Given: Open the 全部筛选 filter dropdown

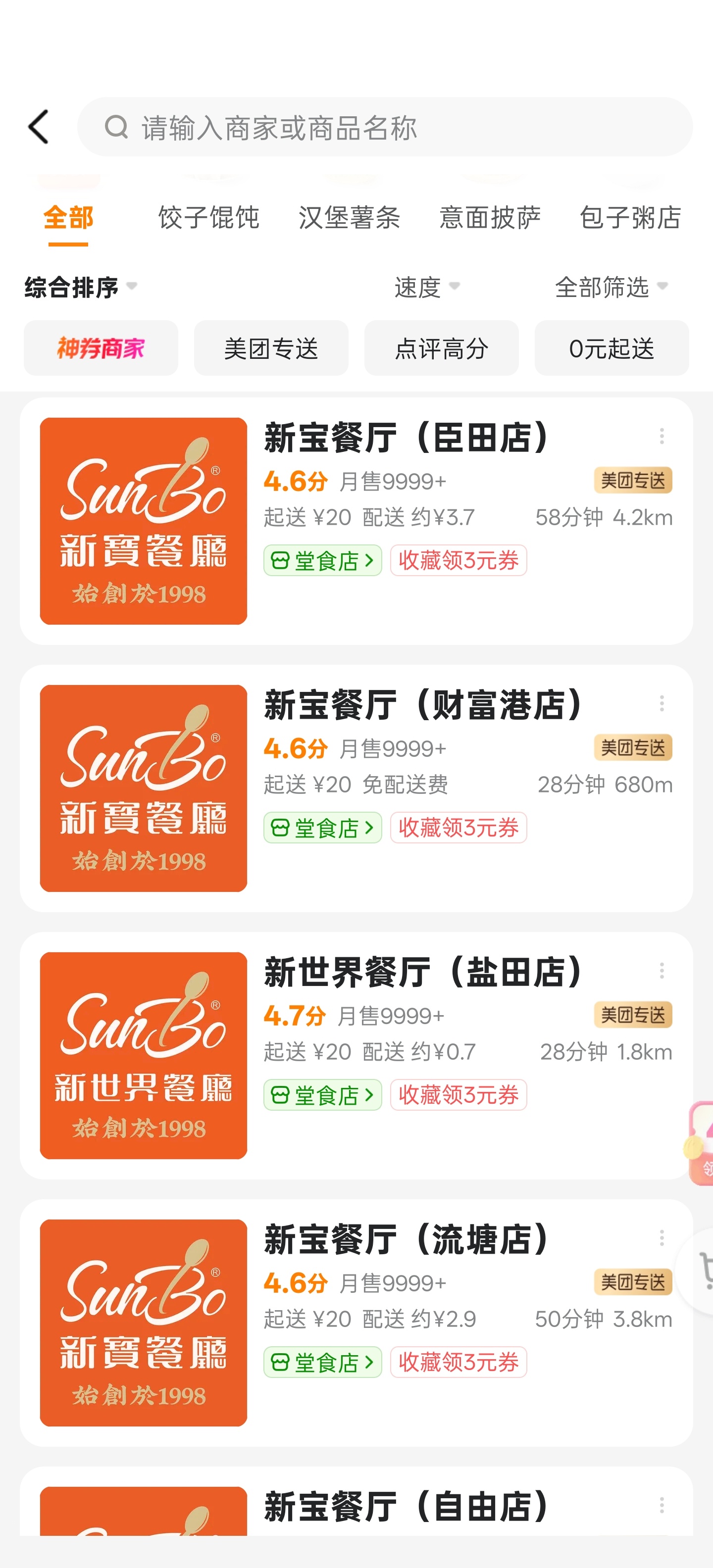Looking at the screenshot, I should 611,287.
